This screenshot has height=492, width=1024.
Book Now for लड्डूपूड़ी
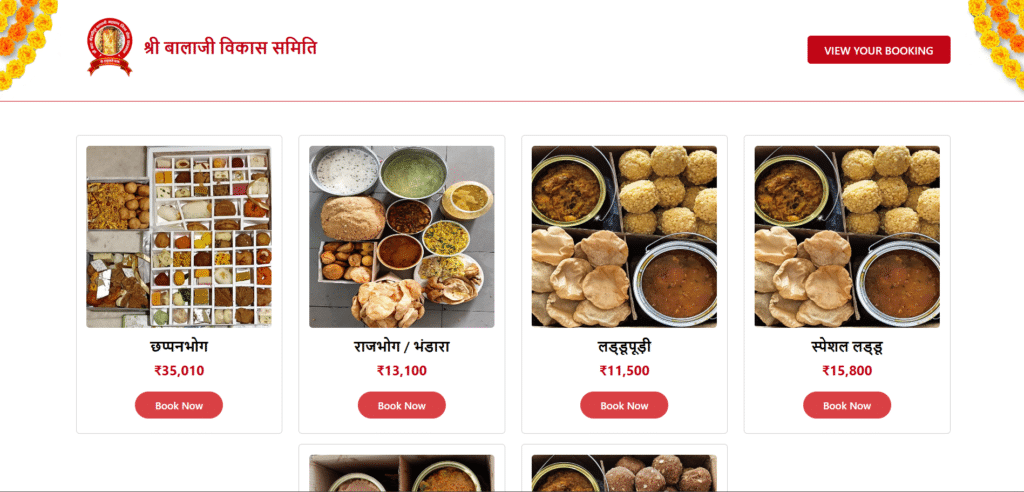point(624,405)
